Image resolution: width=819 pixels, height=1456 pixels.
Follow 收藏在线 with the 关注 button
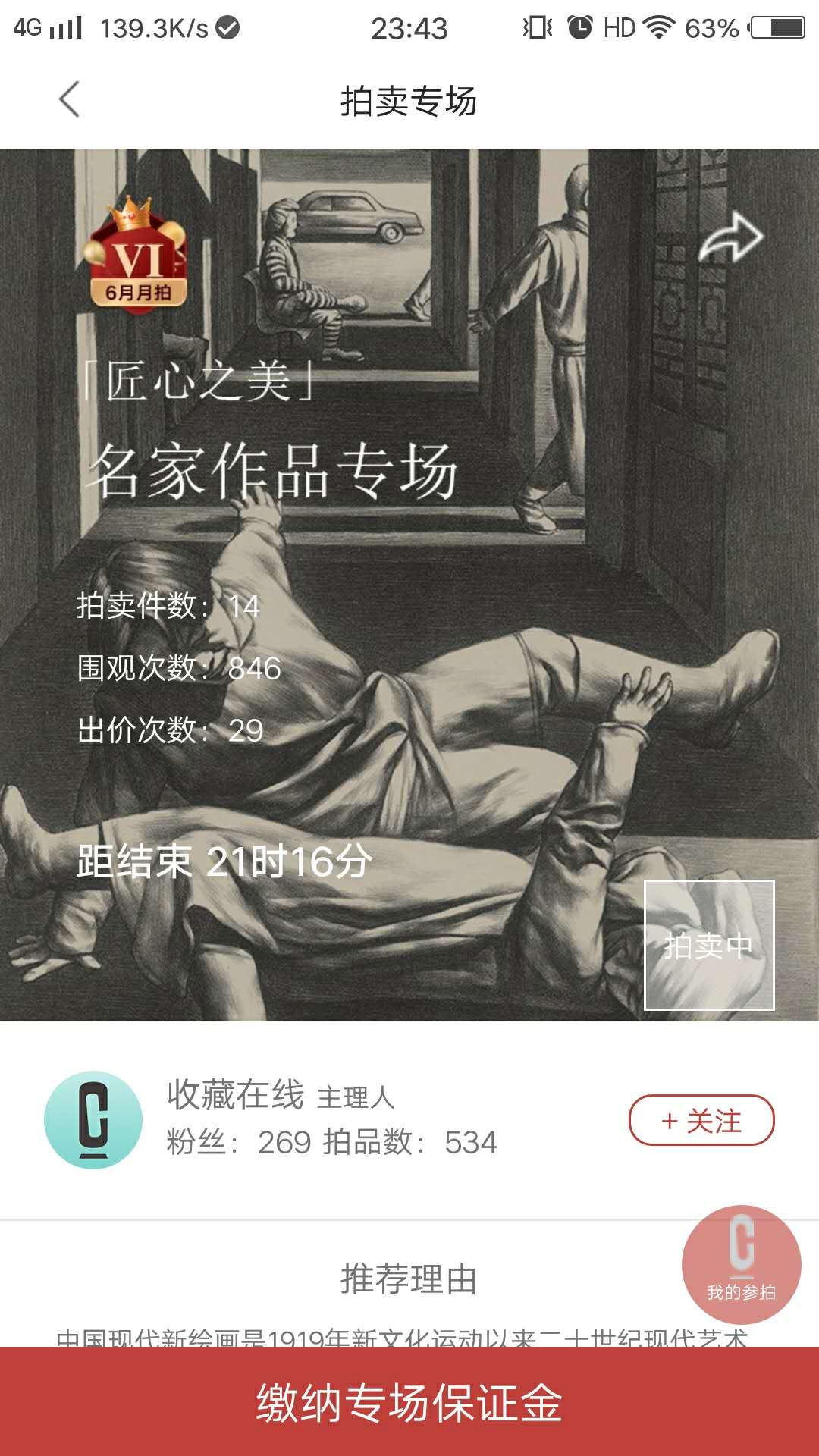point(701,1120)
